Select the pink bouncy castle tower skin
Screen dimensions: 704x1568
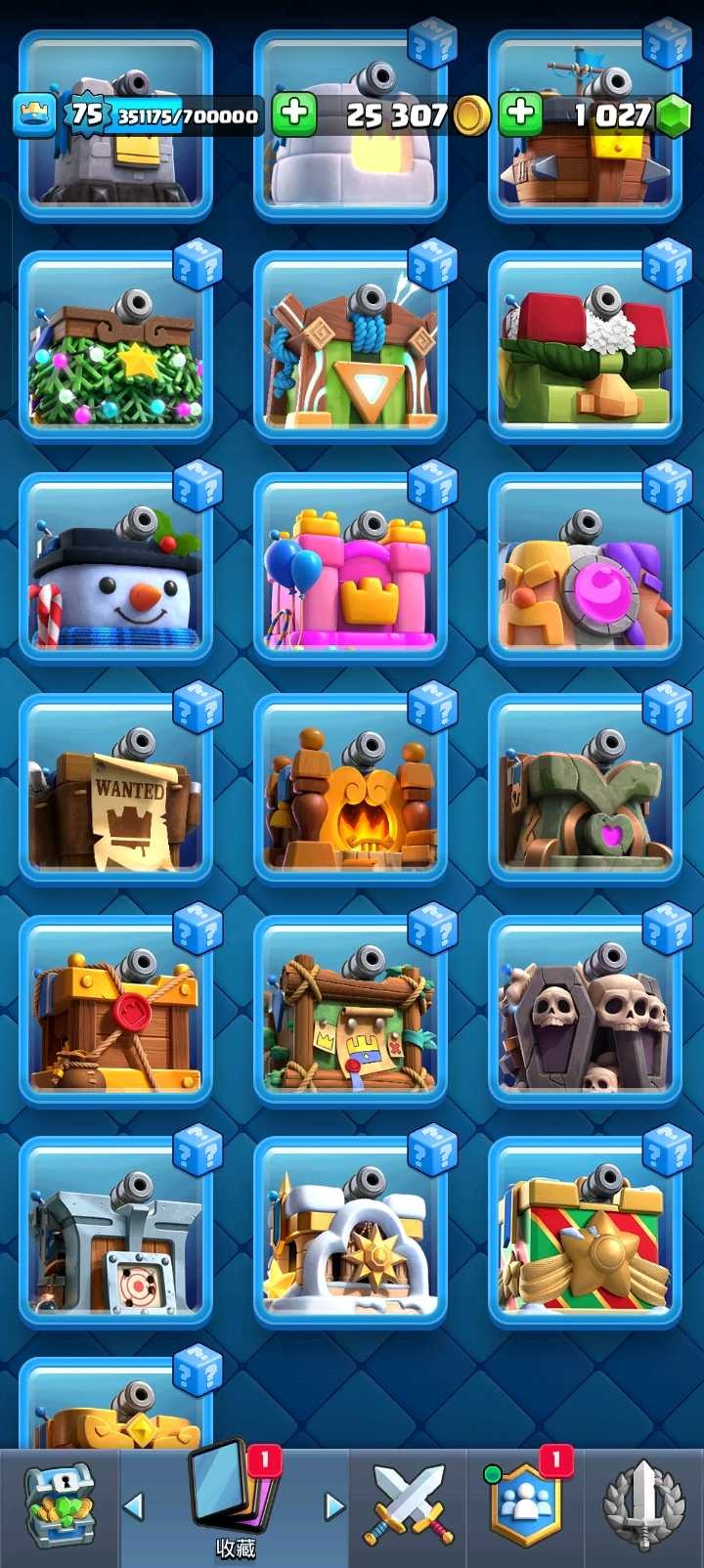[x=350, y=567]
